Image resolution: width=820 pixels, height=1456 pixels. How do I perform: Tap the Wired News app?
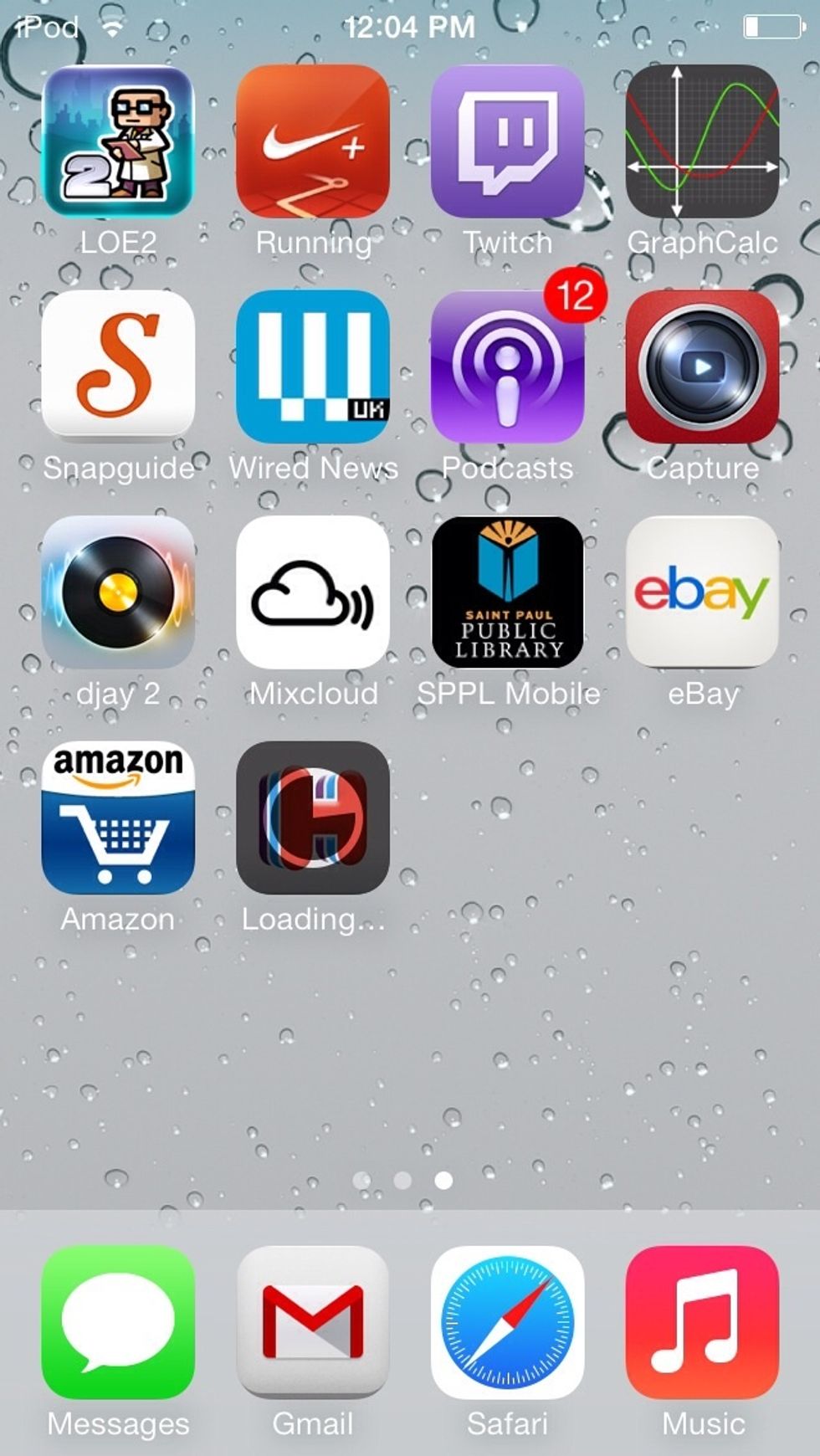point(313,367)
